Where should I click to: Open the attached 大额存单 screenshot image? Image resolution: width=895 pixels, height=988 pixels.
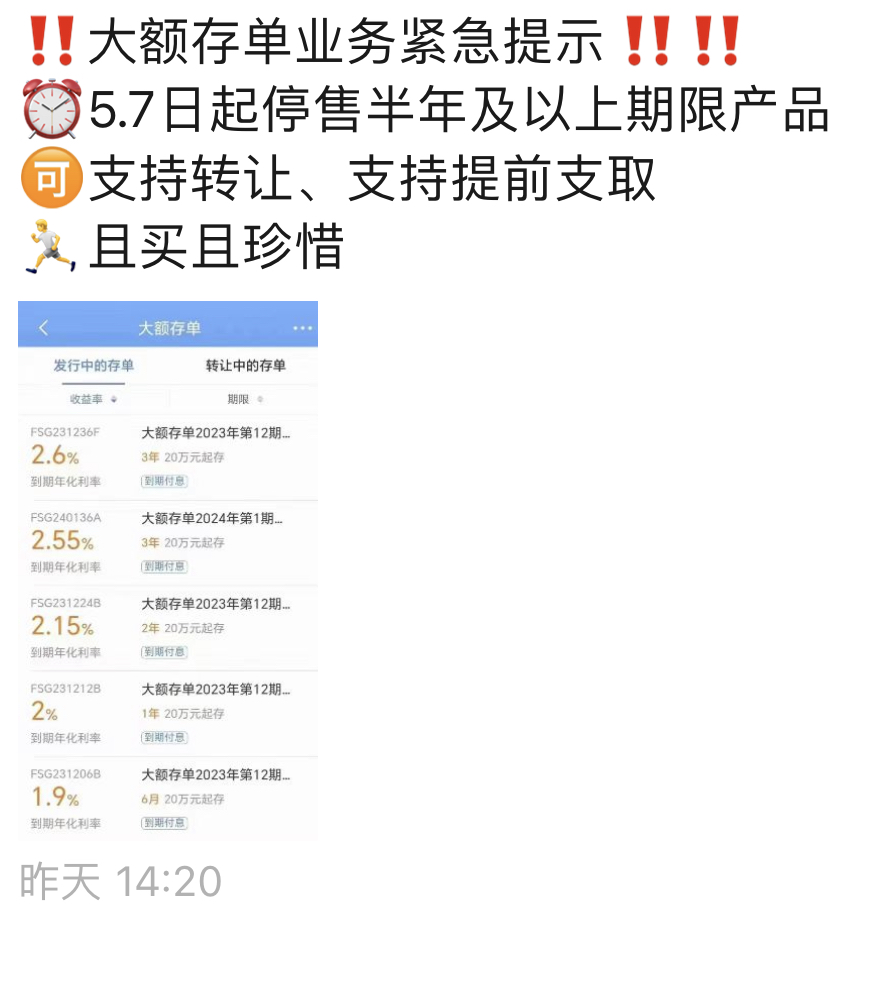point(168,569)
